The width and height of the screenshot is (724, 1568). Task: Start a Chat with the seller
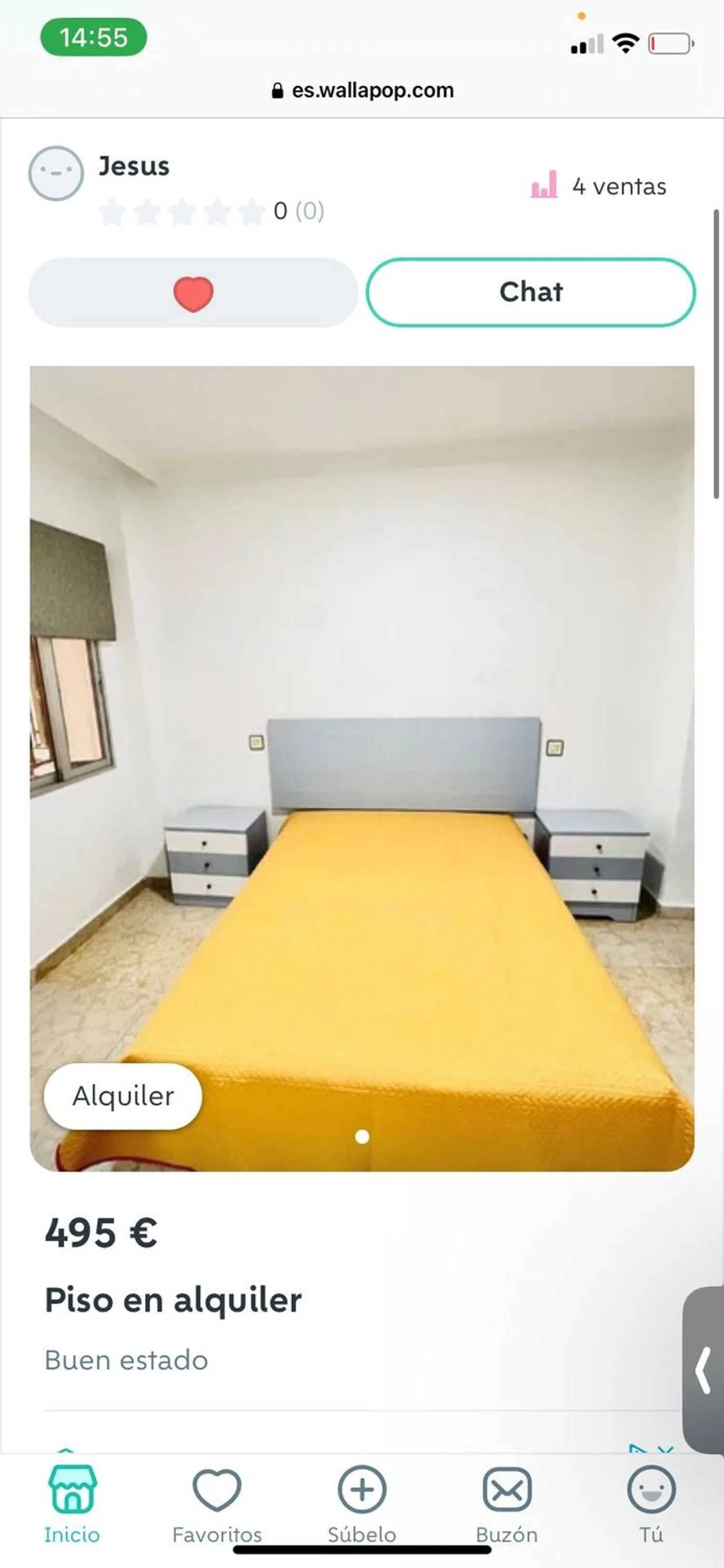pos(530,293)
